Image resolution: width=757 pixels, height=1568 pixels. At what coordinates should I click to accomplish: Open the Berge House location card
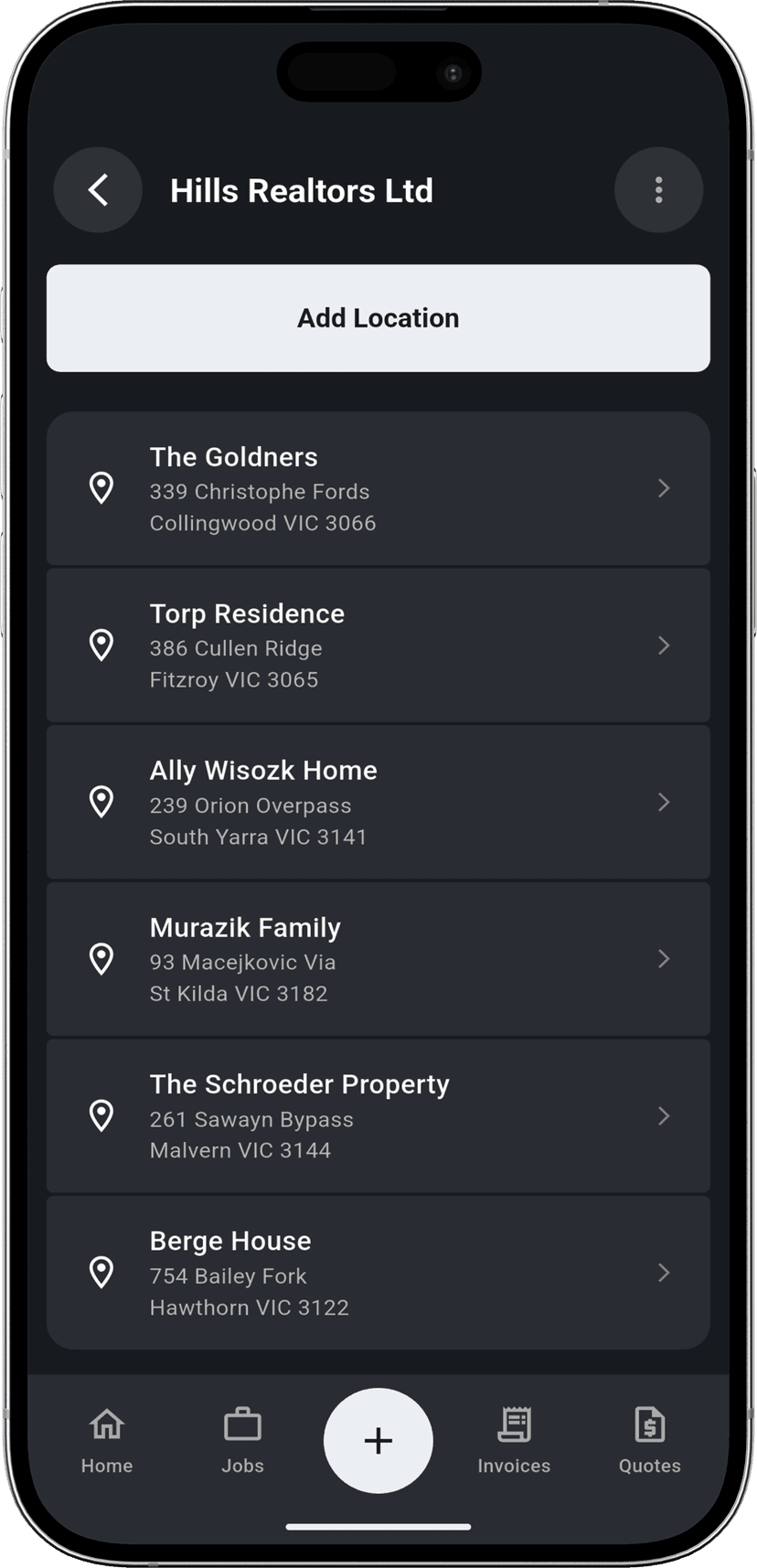coord(378,1272)
